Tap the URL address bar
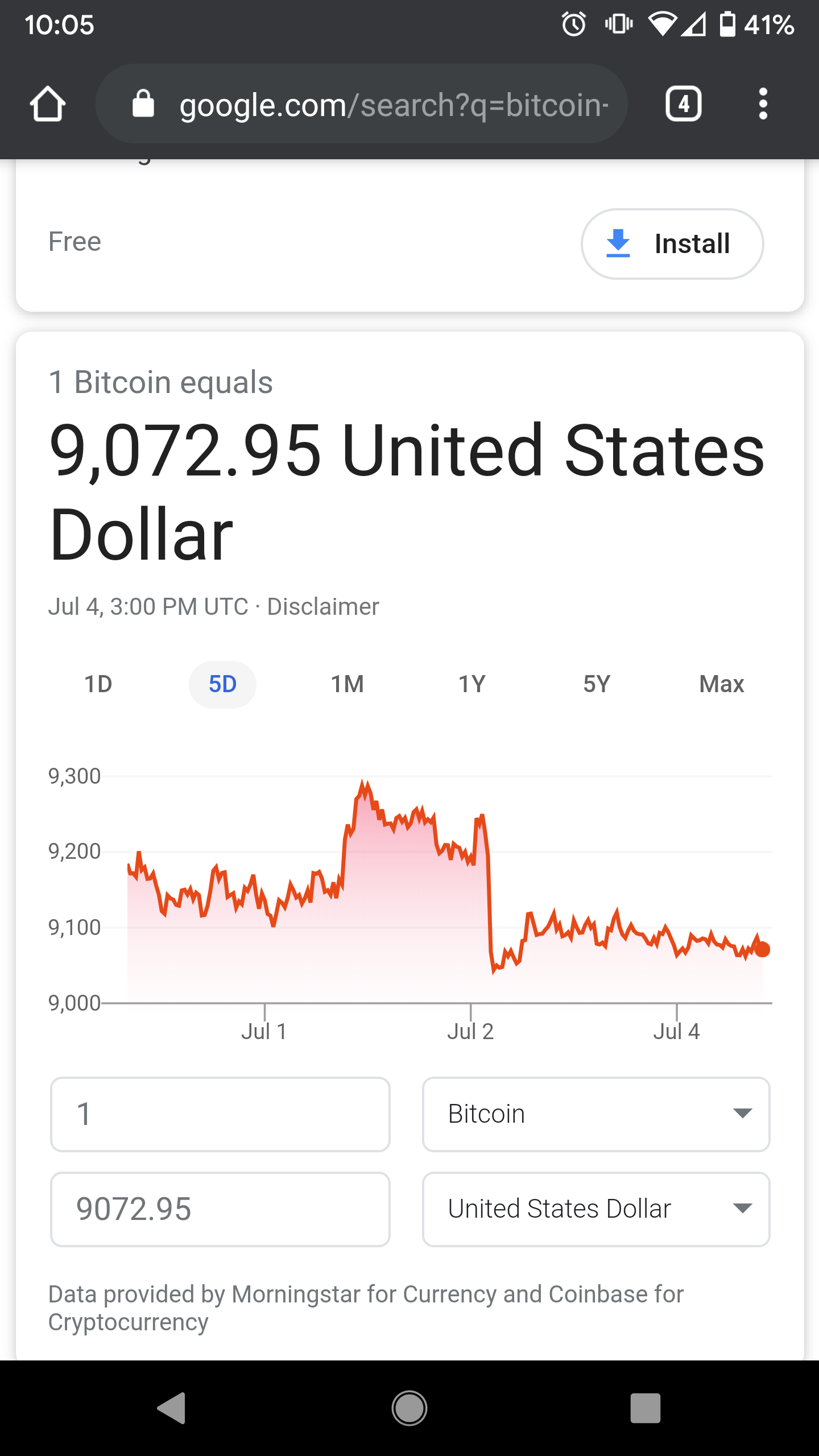This screenshot has height=1456, width=819. [362, 104]
